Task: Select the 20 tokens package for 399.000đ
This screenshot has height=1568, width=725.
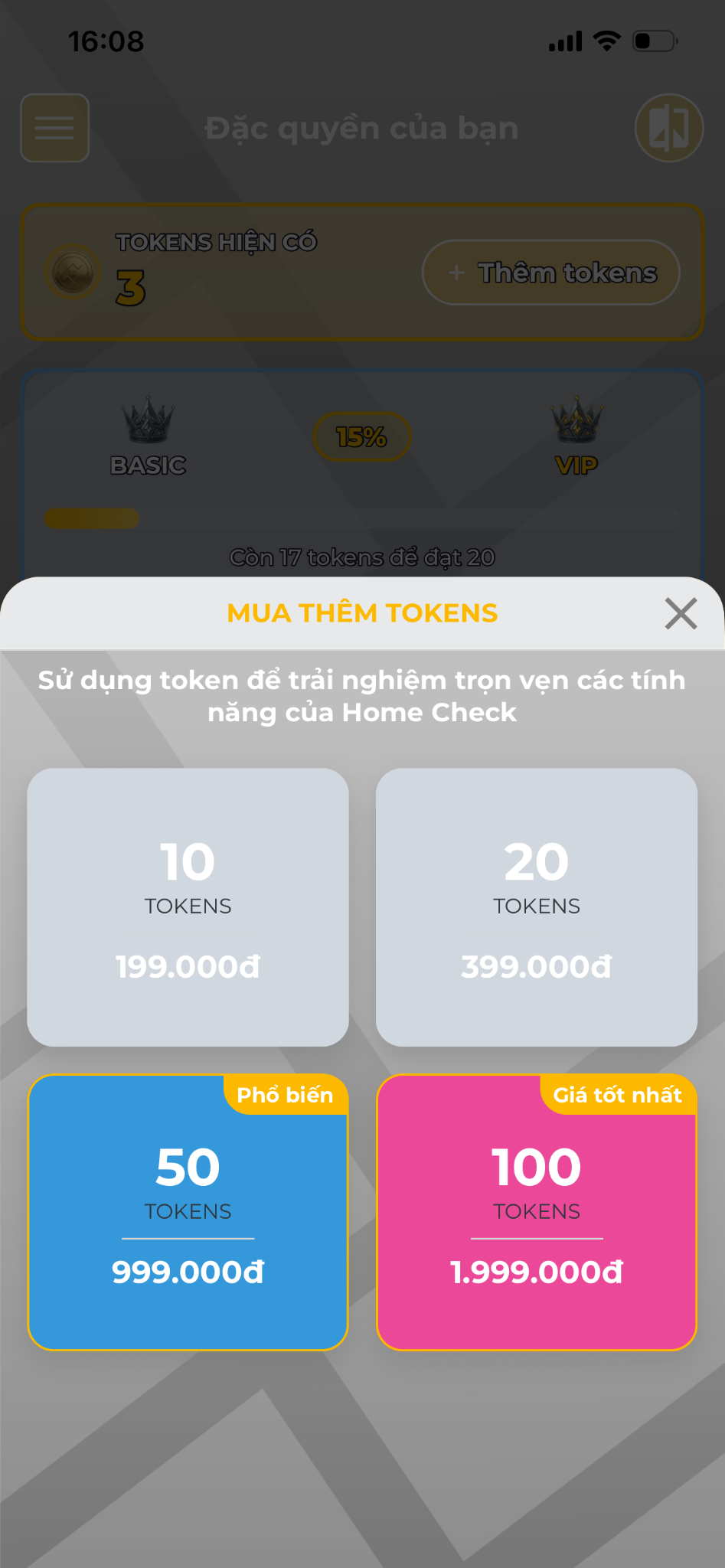Action: (x=536, y=906)
